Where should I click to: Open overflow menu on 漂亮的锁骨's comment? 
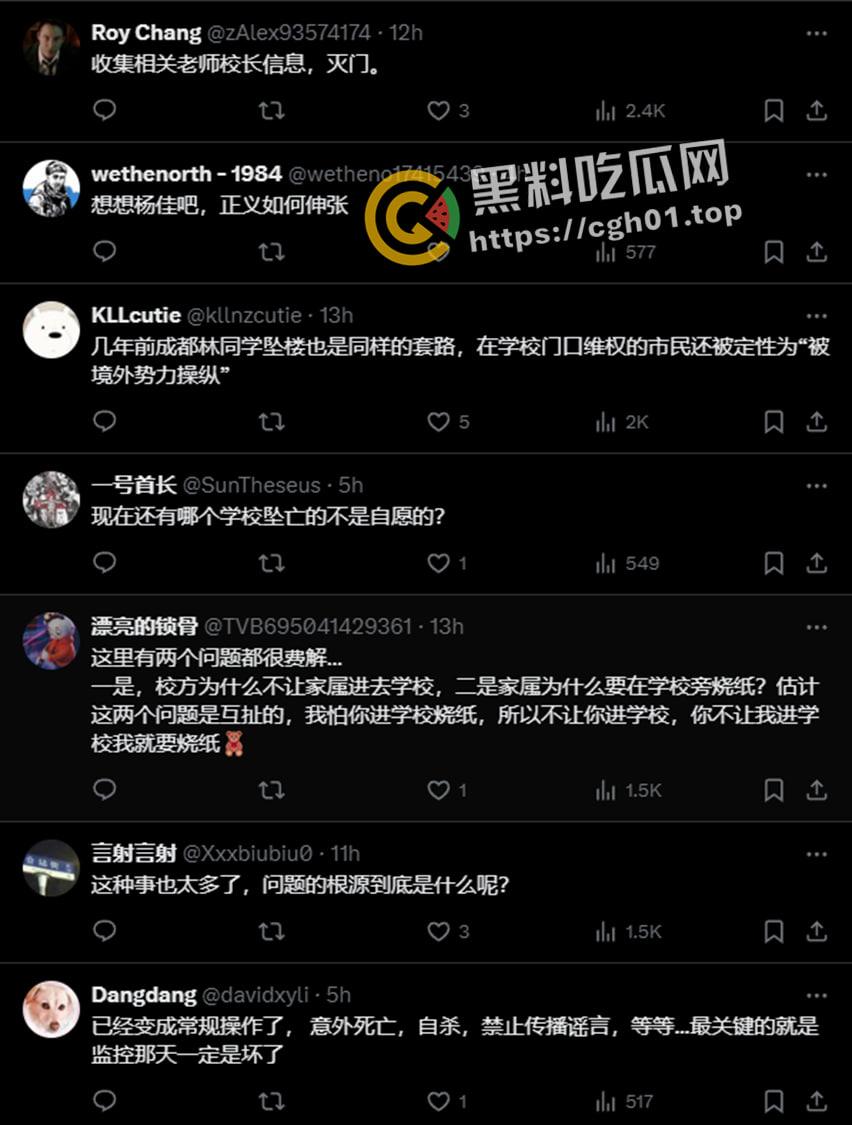816,627
